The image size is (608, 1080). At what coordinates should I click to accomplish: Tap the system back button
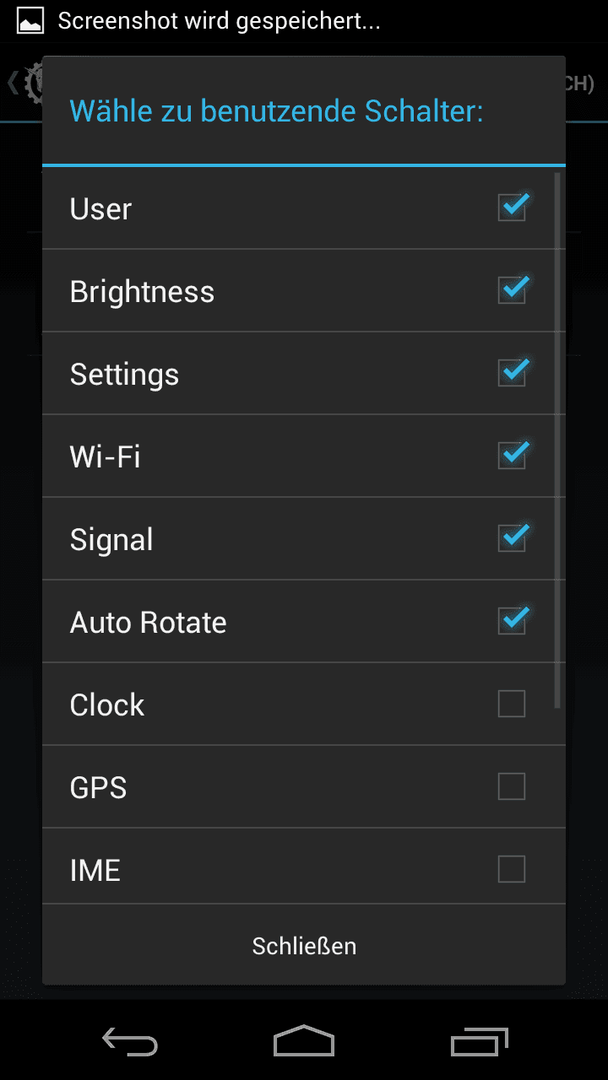(130, 1041)
